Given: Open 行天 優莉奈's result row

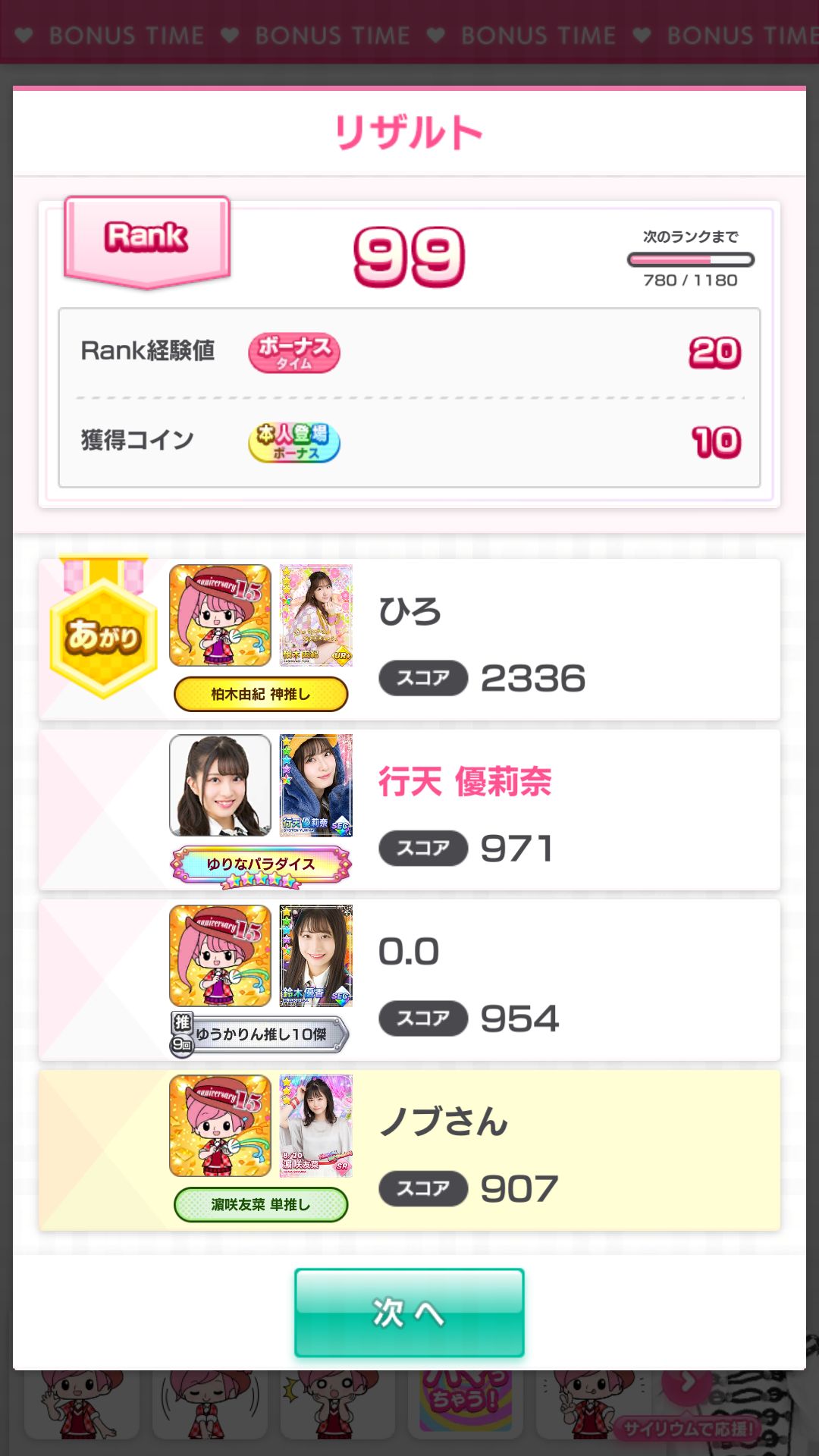Looking at the screenshot, I should click(409, 809).
